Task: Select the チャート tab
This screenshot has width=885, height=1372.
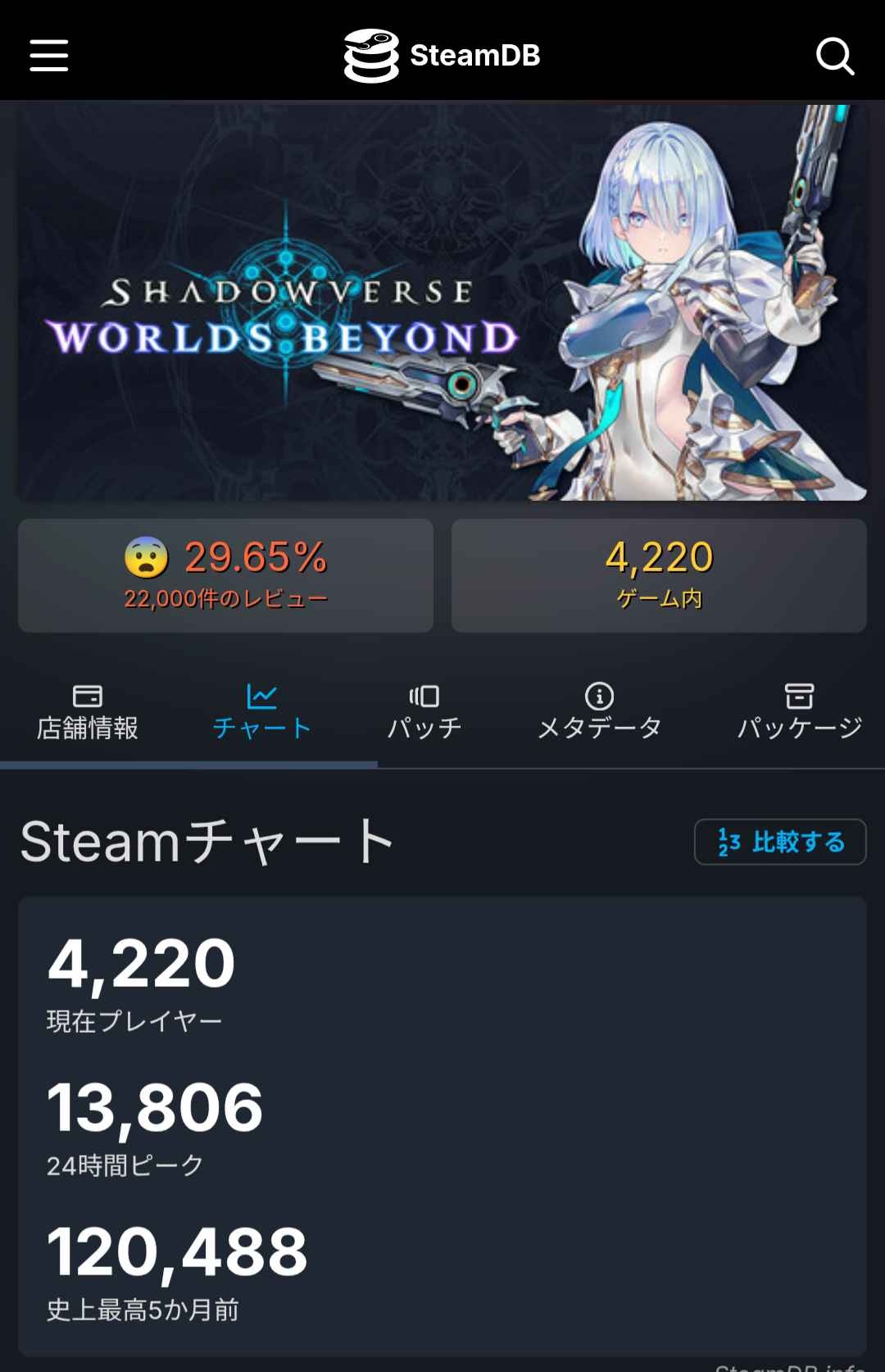Action: tap(261, 712)
